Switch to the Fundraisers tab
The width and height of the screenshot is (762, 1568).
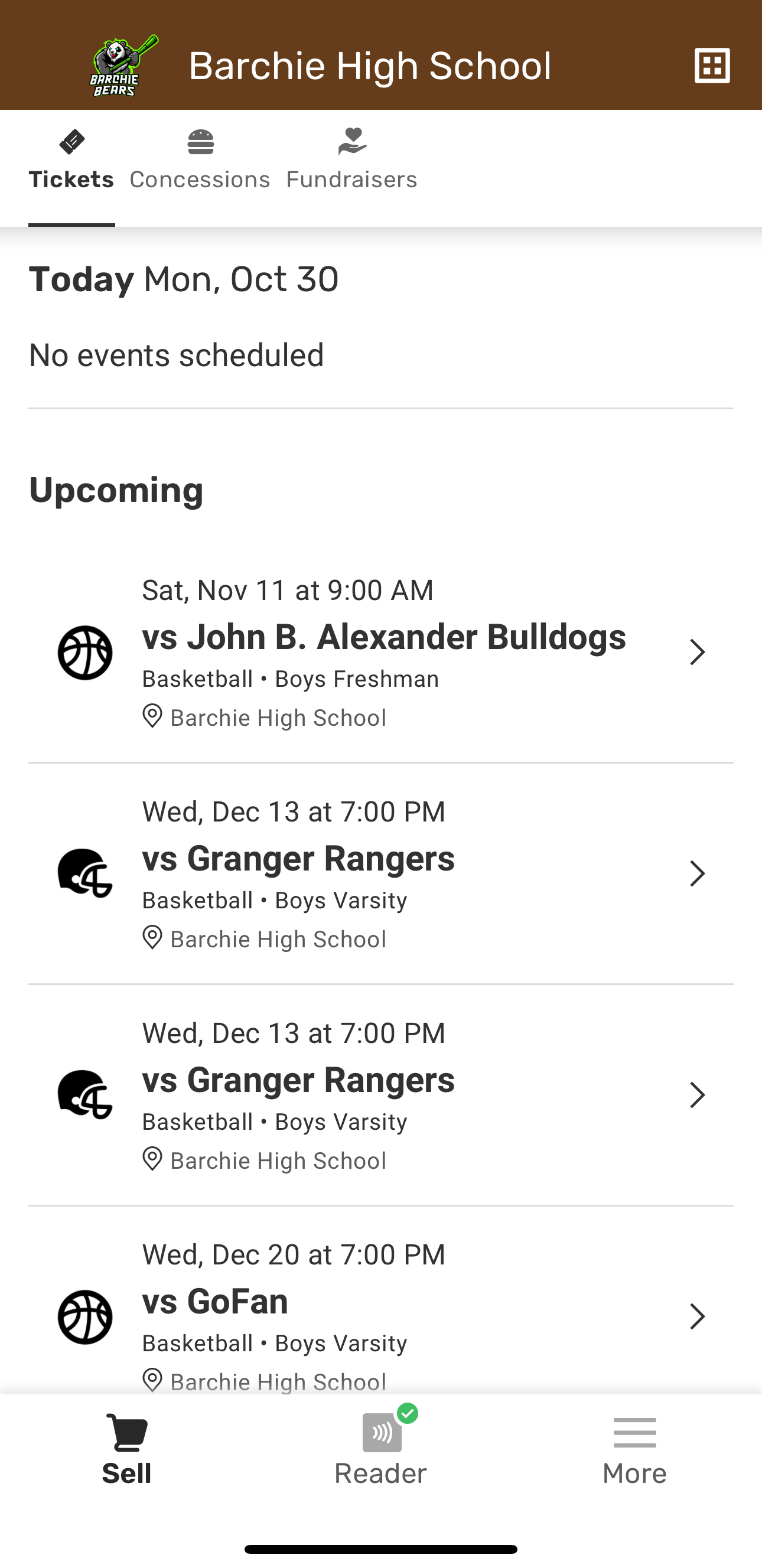(x=352, y=161)
